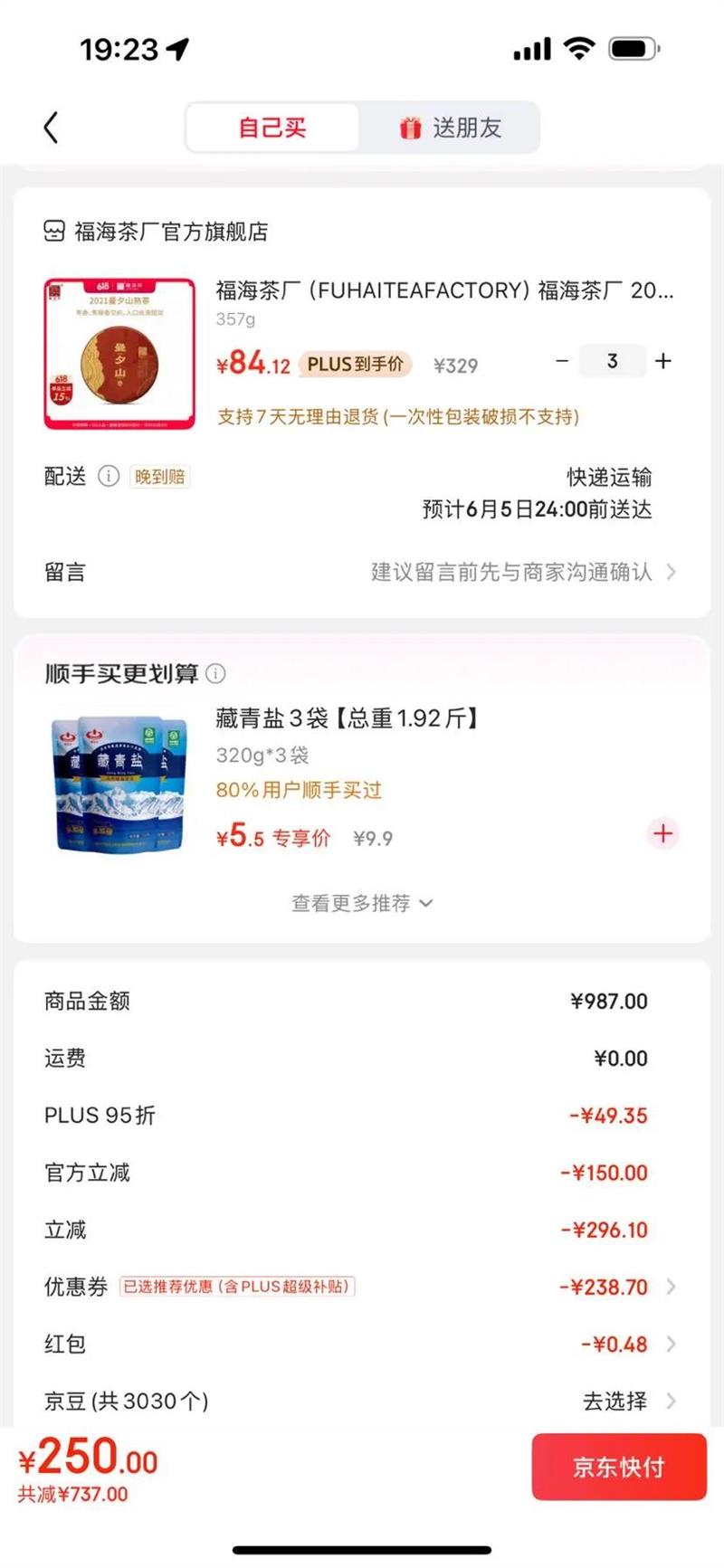Increase tea quantity with plus button
The height and width of the screenshot is (1568, 724).
tap(663, 361)
